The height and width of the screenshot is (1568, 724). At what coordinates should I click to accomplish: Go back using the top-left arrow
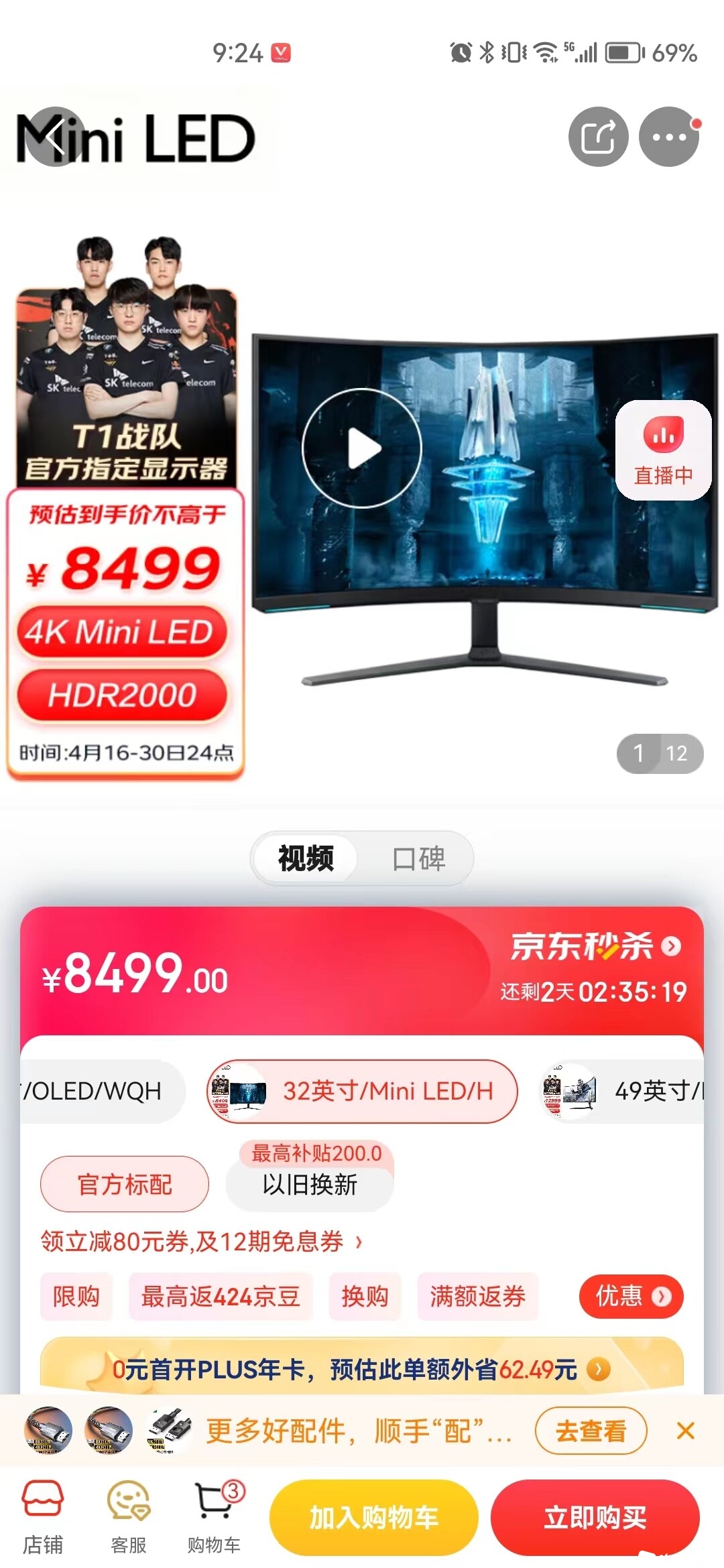[x=56, y=137]
